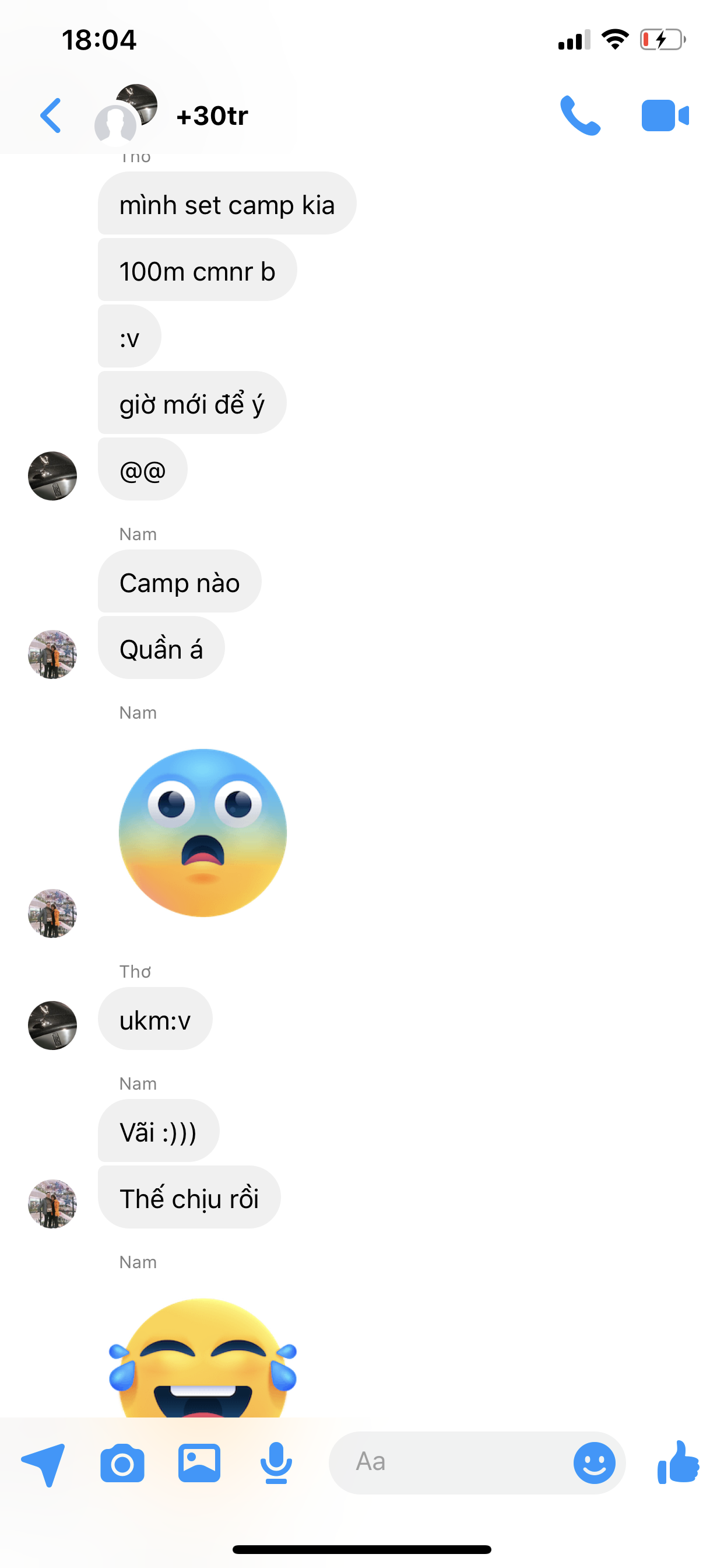This screenshot has width=724, height=1568.
Task: Open Thơ's avatar beside the ukm:v message
Action: click(x=52, y=1025)
